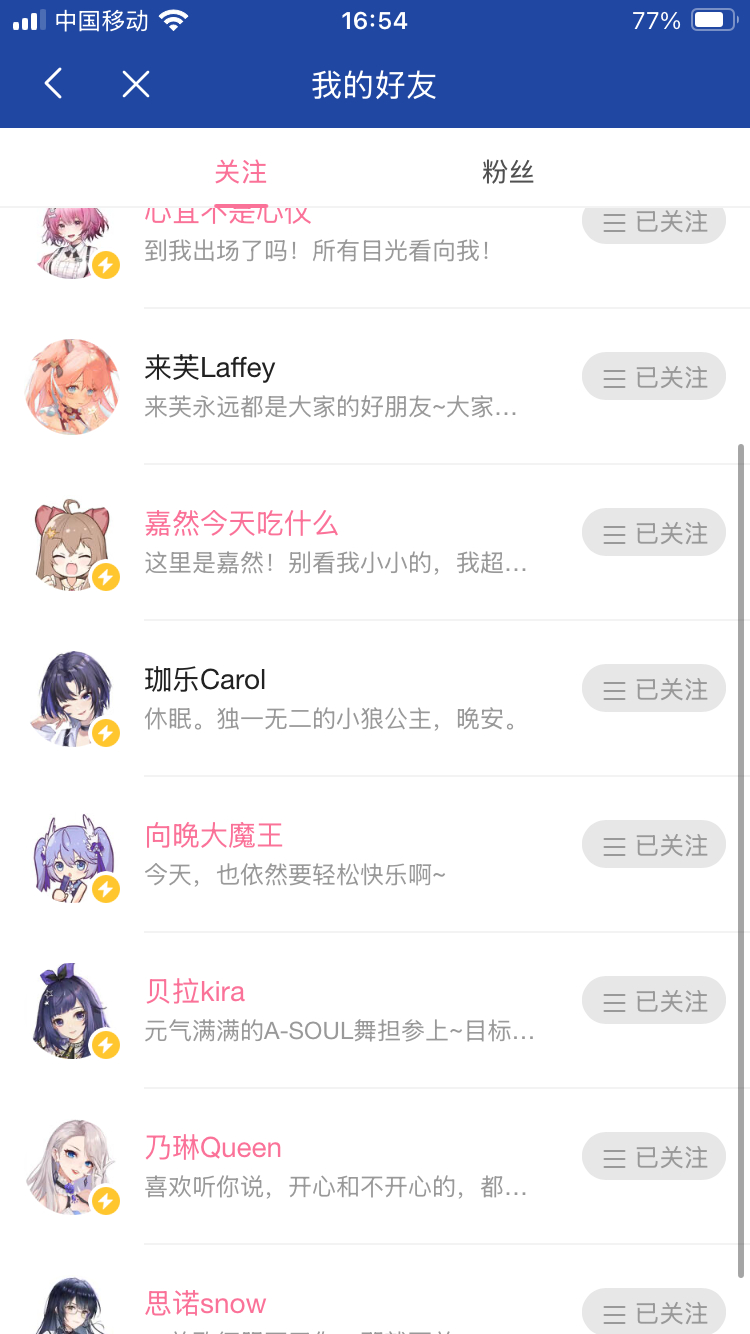Tap 已关注 button for 思诺snow

(654, 1311)
